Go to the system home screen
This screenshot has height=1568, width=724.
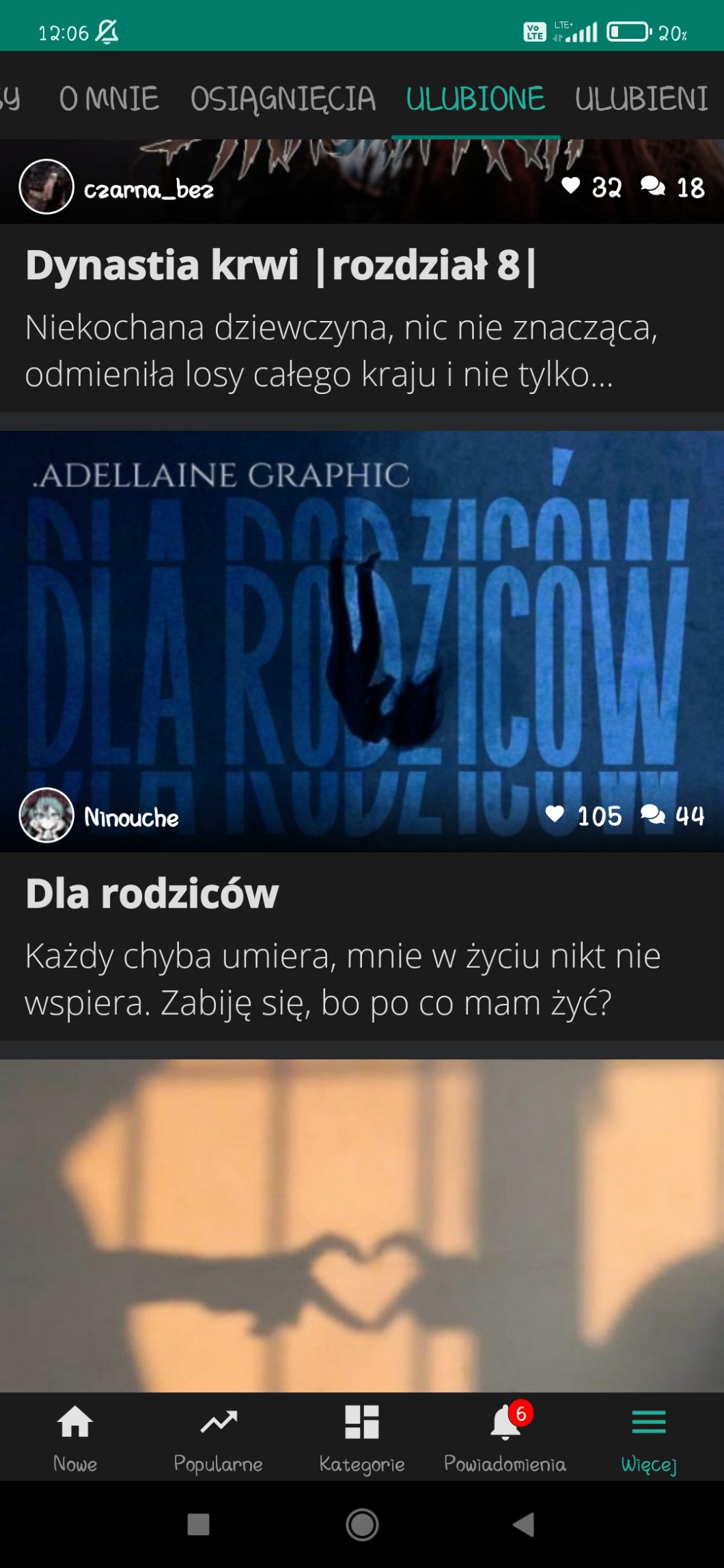tap(362, 1524)
